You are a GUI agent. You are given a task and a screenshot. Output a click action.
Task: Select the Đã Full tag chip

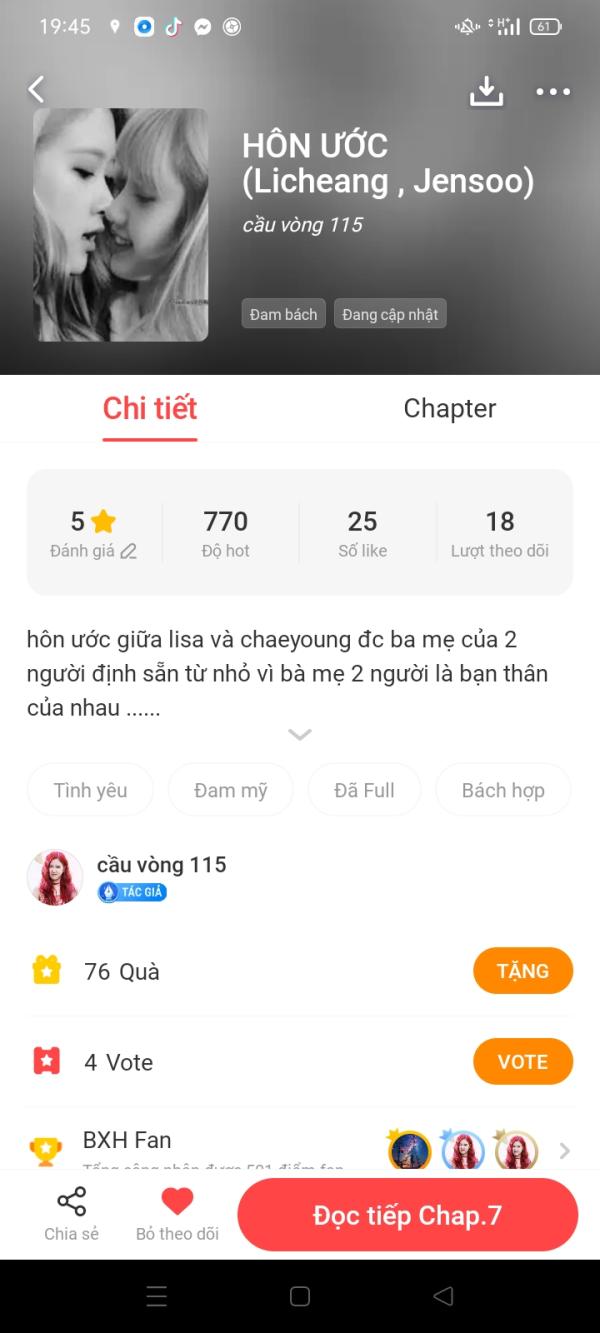[364, 790]
